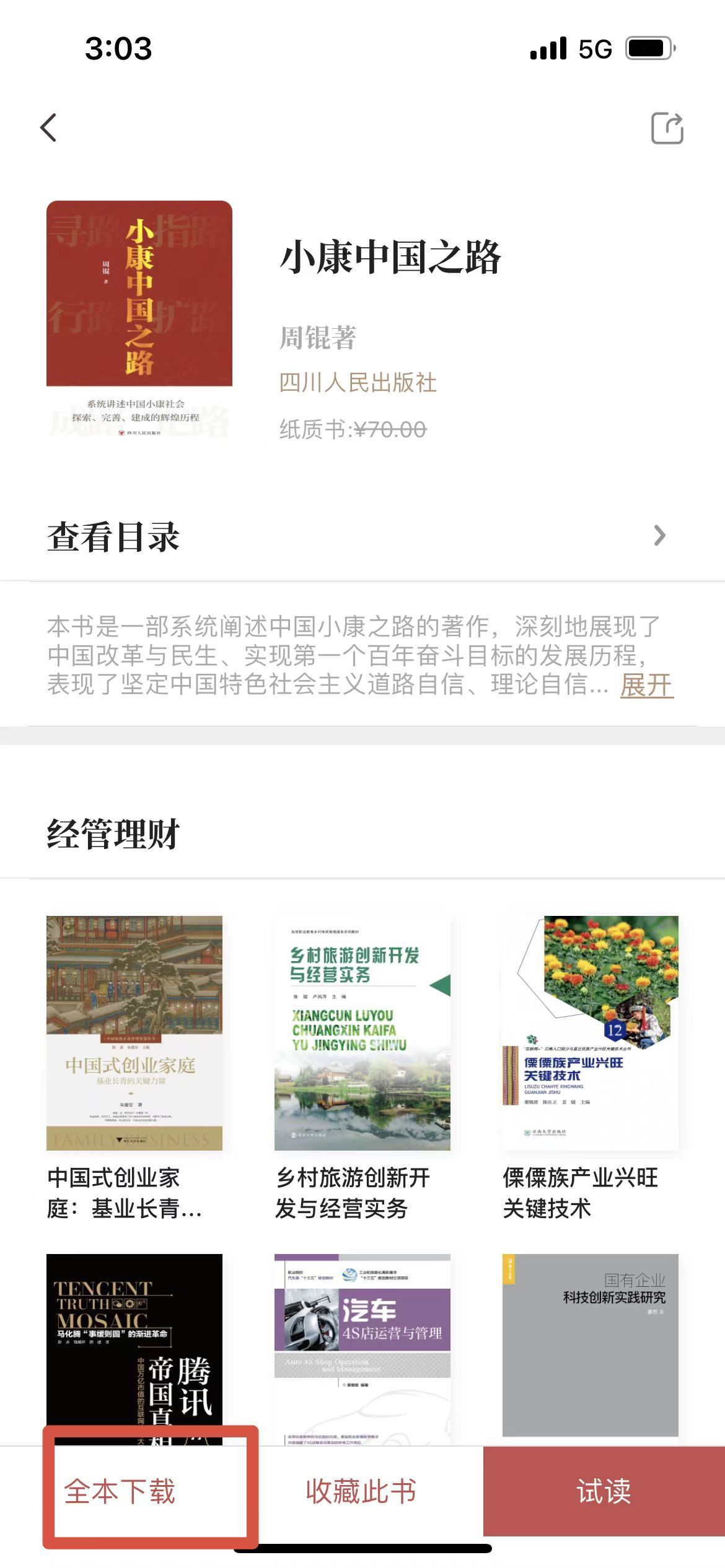Open the book 乡村旅游创新开发与经营实务

click(x=362, y=1033)
